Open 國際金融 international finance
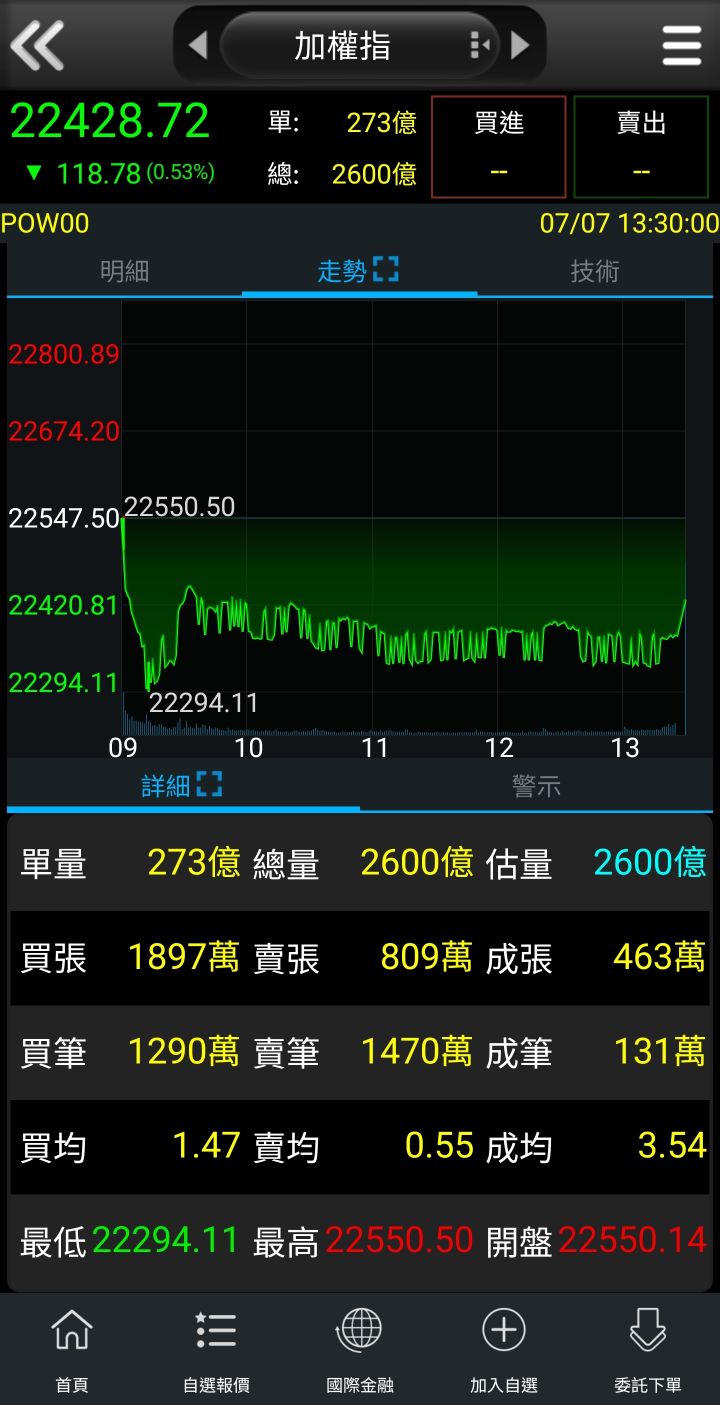The width and height of the screenshot is (720, 1405). click(x=360, y=1350)
